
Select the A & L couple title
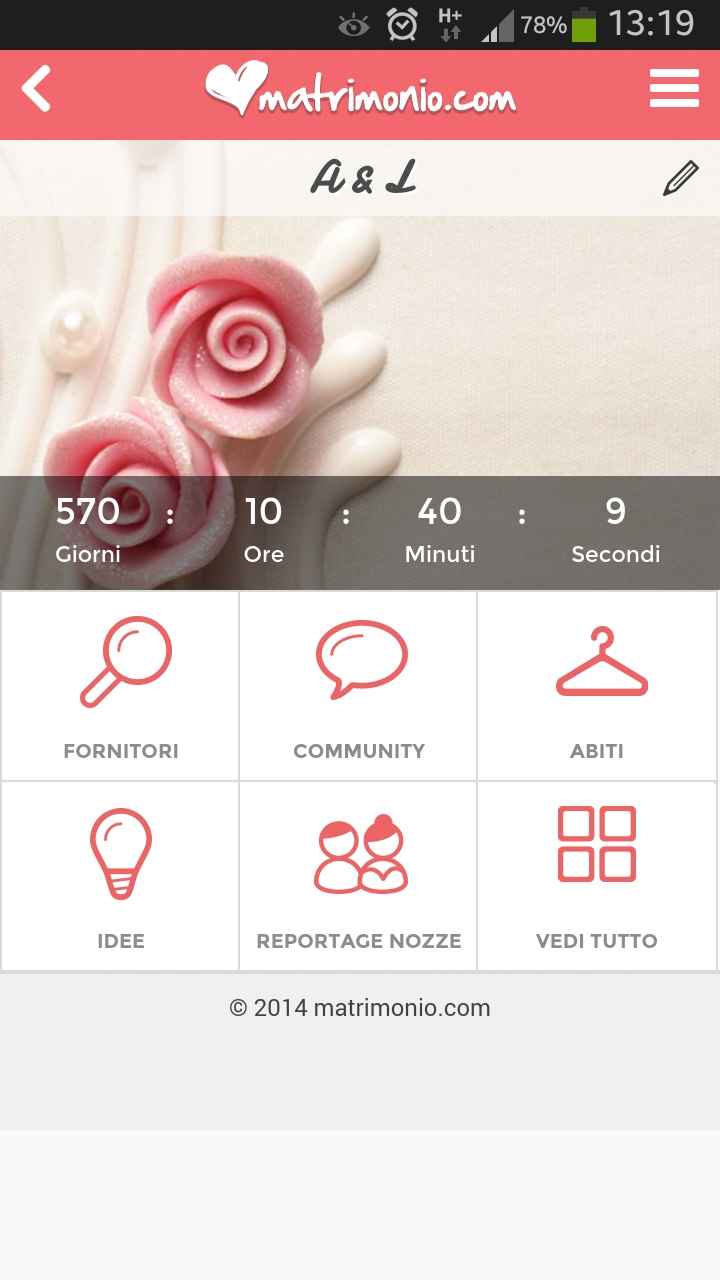(363, 180)
